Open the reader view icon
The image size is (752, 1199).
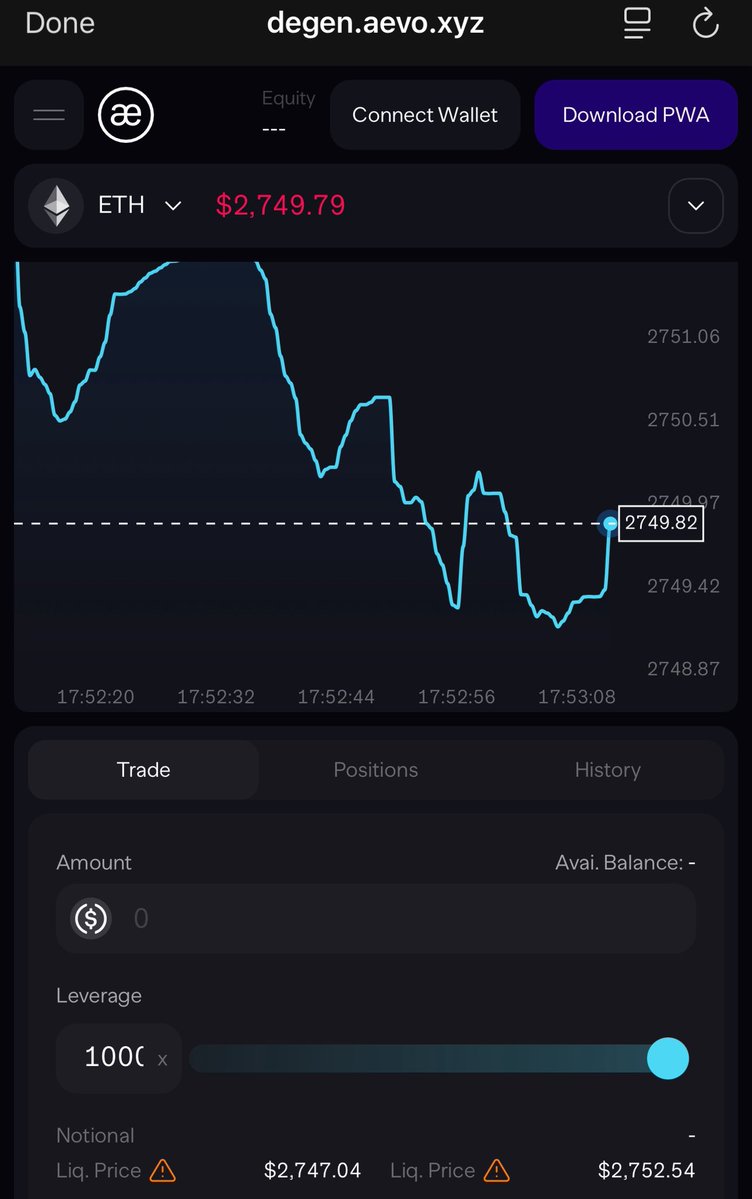(x=637, y=23)
